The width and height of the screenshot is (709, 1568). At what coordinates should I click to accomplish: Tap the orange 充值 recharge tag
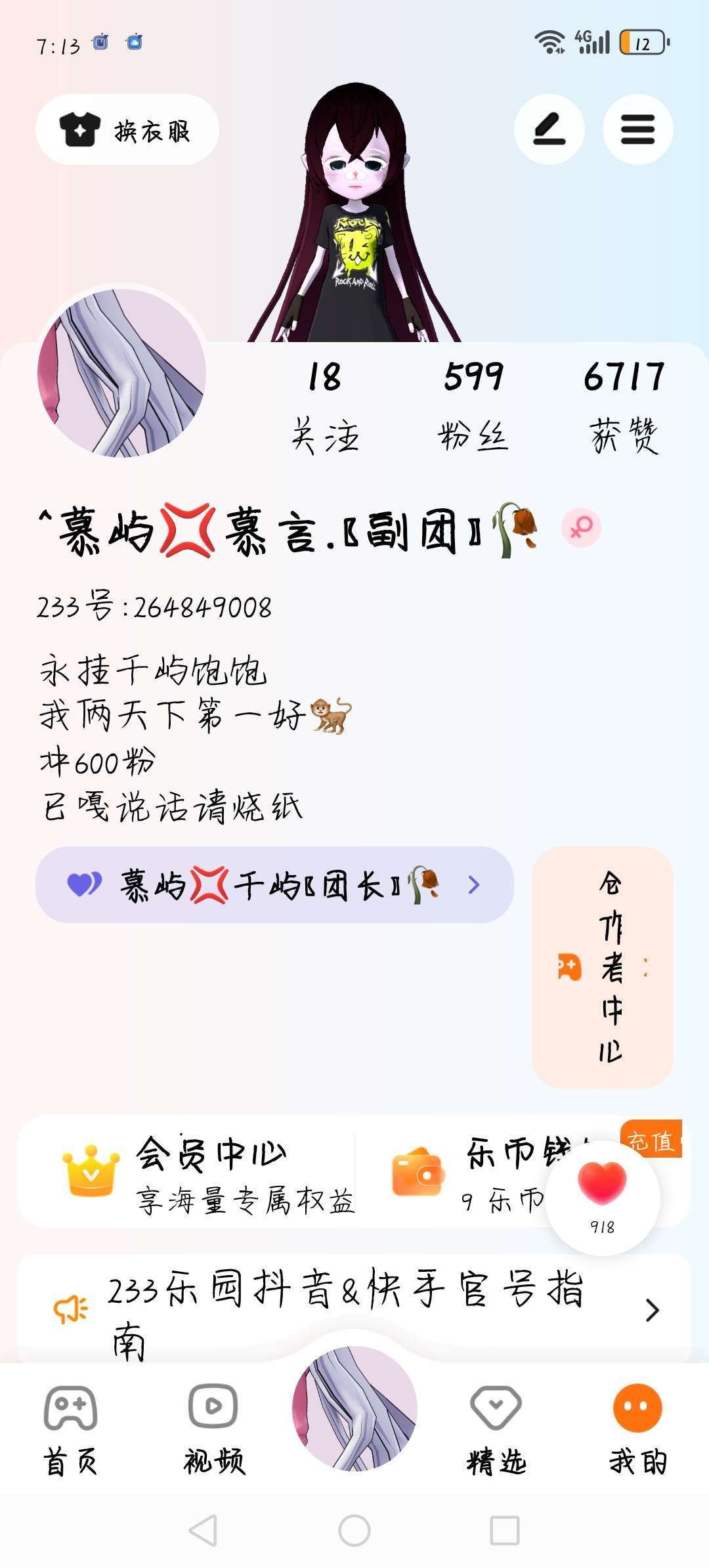pos(652,1139)
